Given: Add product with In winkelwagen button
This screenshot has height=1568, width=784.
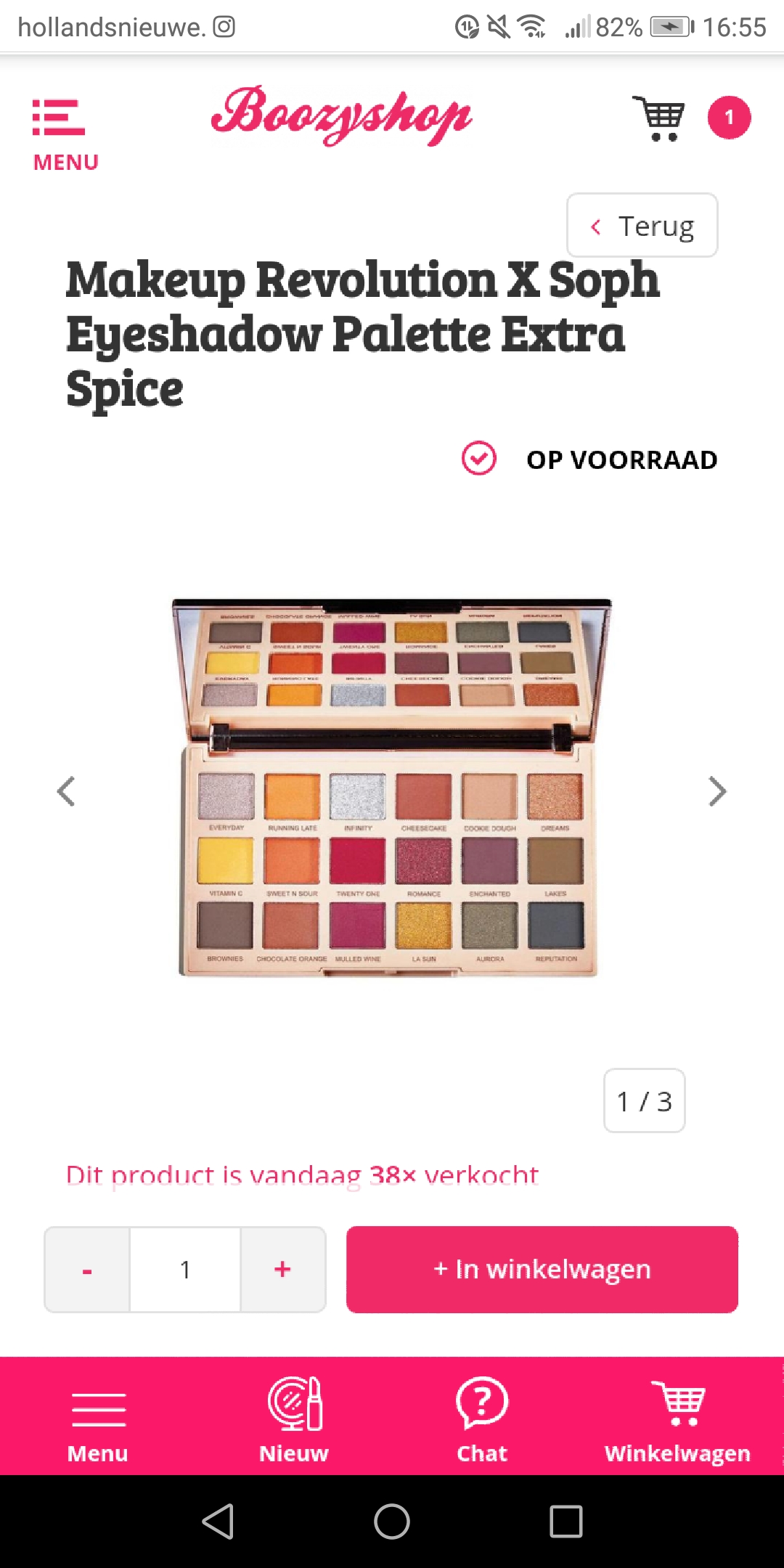Looking at the screenshot, I should [542, 1270].
